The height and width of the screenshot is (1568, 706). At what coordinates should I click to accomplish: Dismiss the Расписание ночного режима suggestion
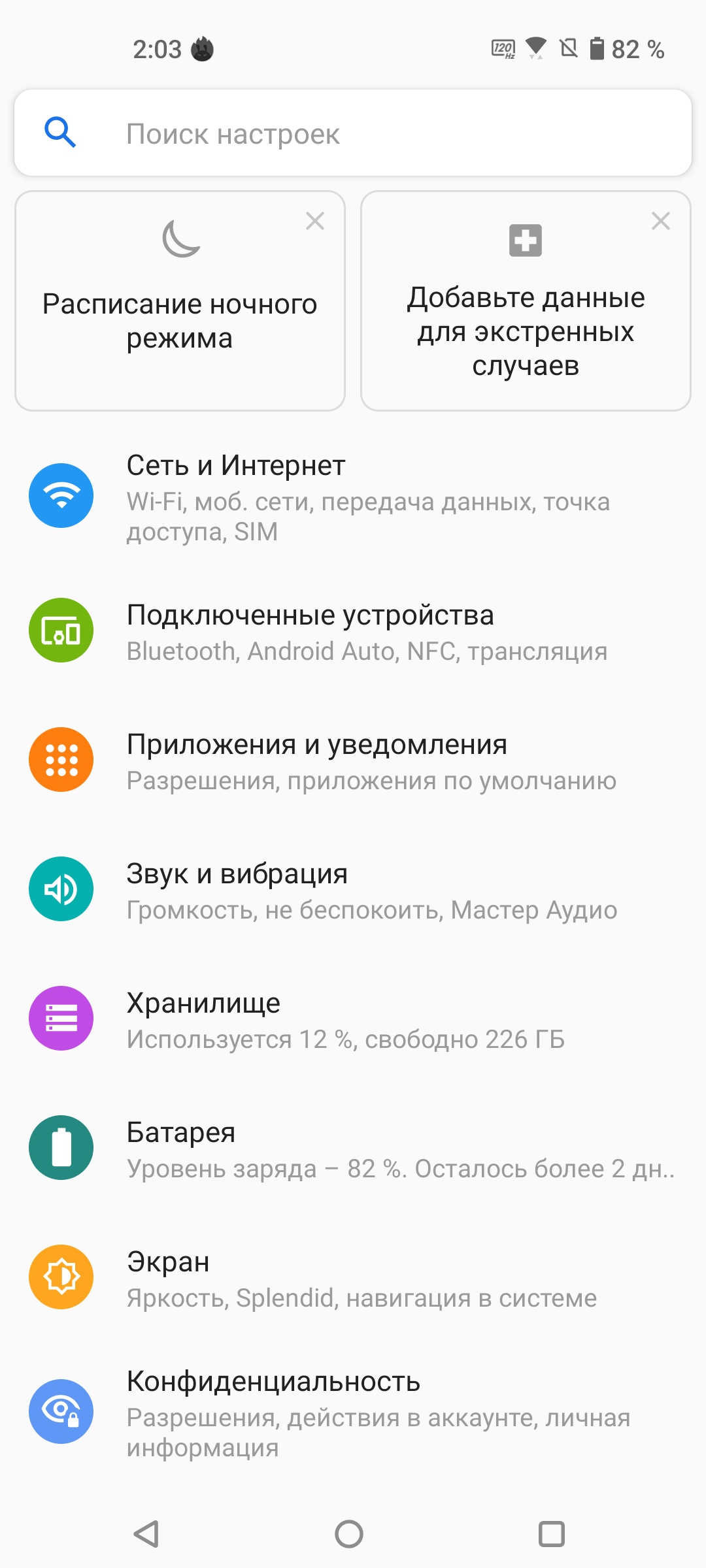coord(315,221)
